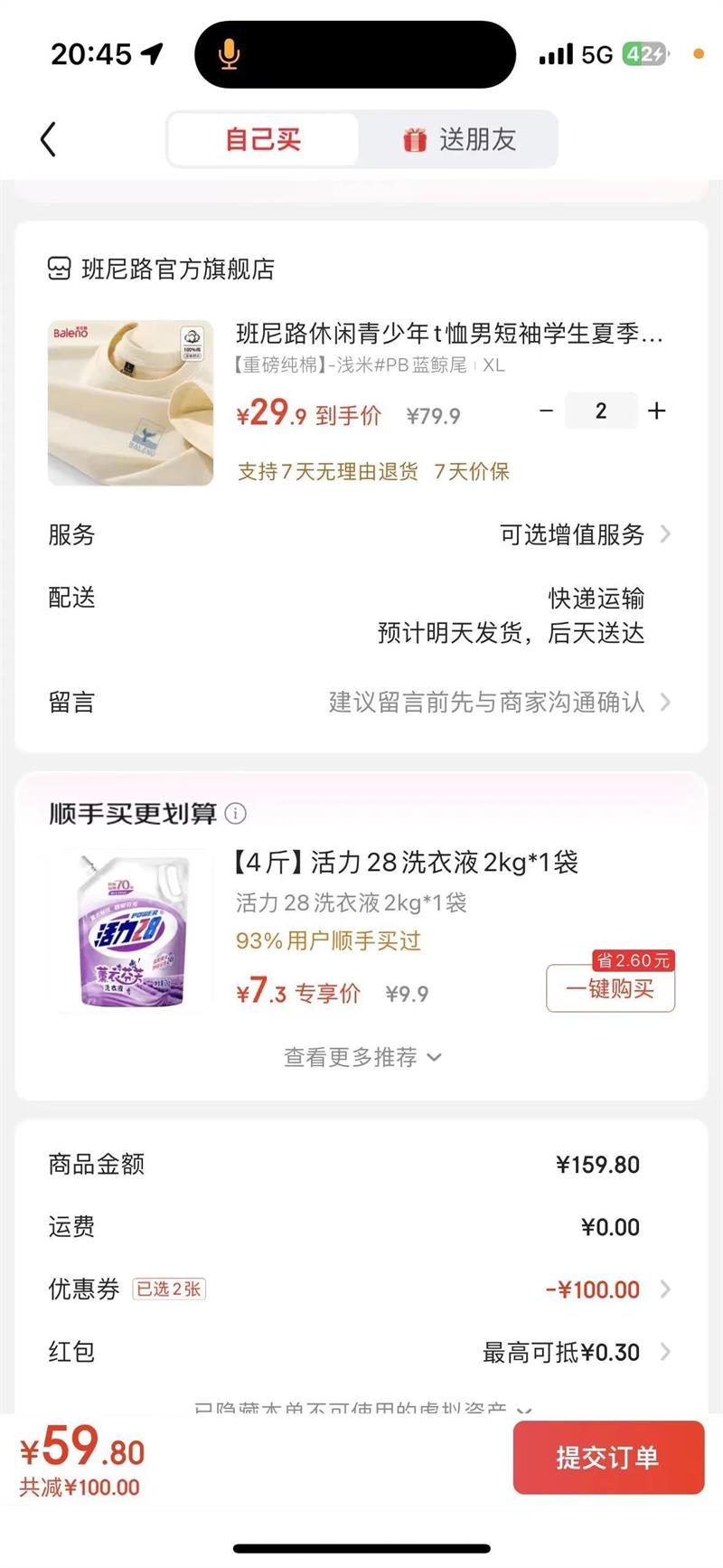Show info about 顺手买更划算

(235, 813)
